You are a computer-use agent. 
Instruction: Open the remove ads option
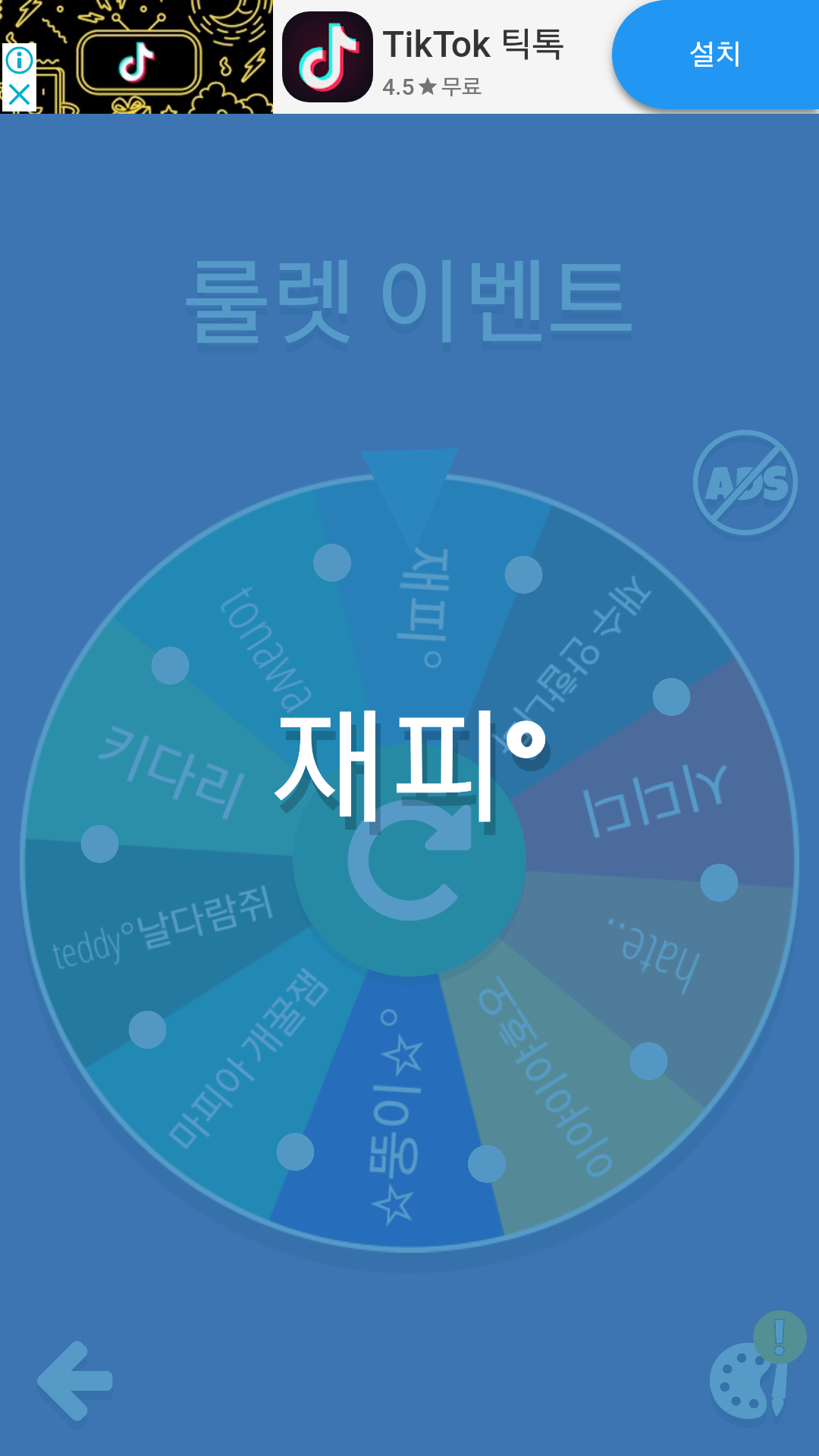coord(745,483)
